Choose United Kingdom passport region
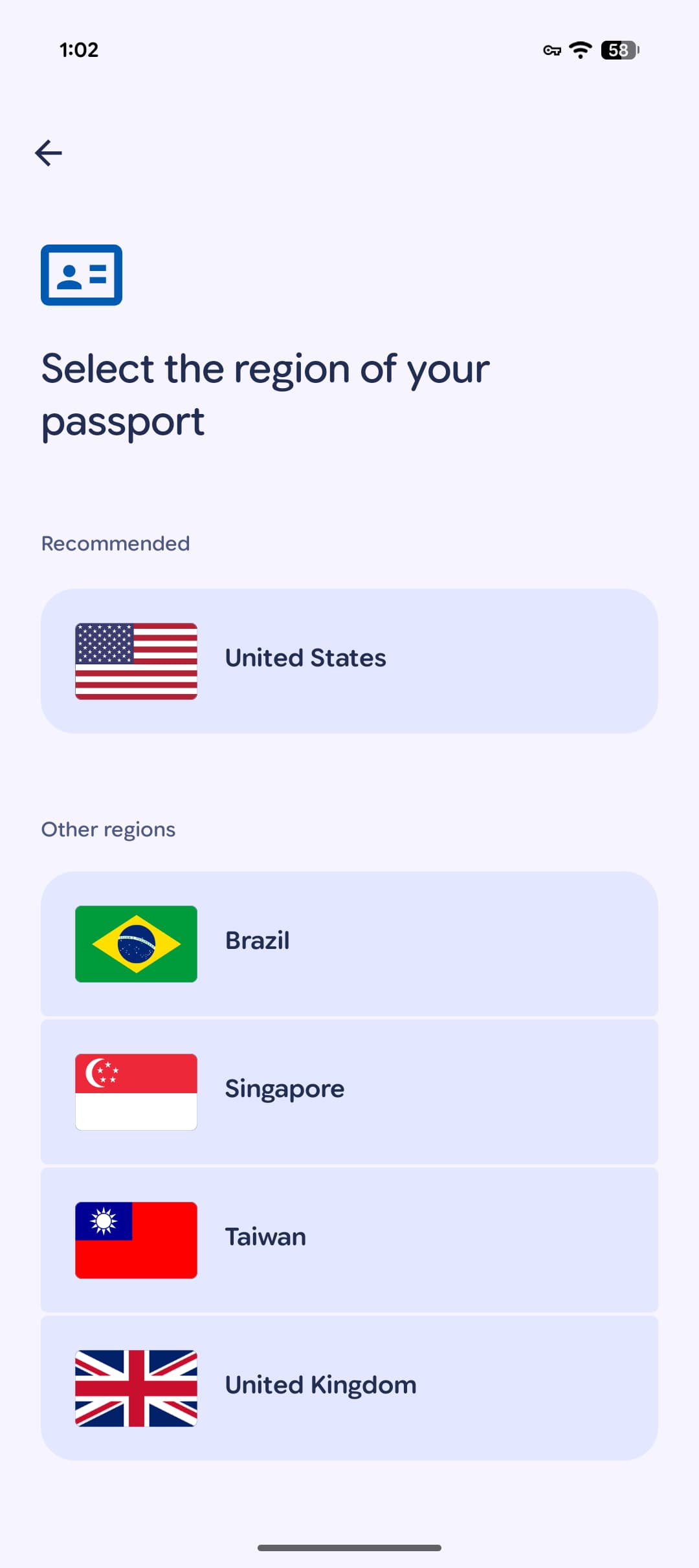 pyautogui.click(x=349, y=1388)
